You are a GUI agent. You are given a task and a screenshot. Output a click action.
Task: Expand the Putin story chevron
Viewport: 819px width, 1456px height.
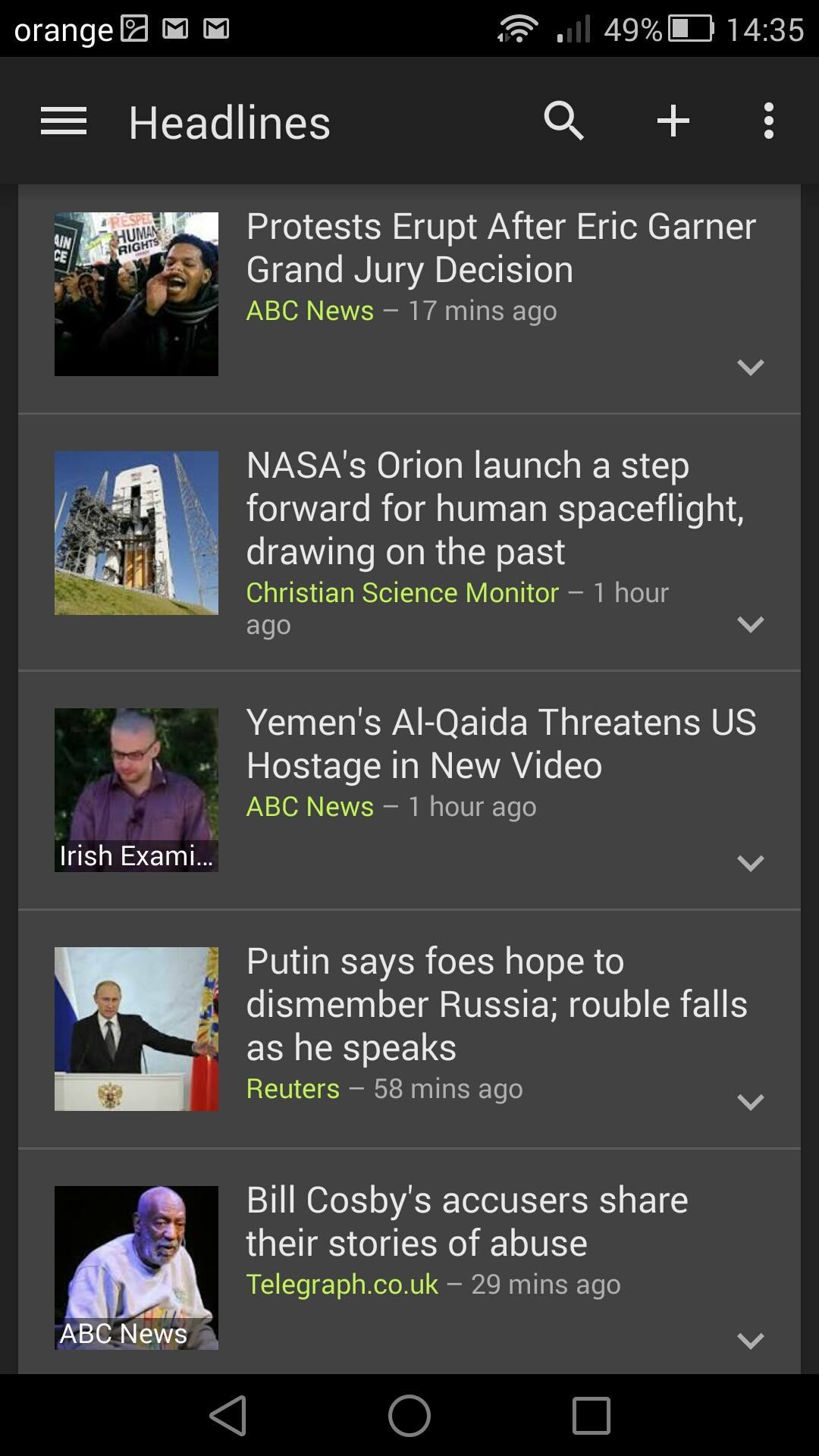click(x=751, y=1103)
